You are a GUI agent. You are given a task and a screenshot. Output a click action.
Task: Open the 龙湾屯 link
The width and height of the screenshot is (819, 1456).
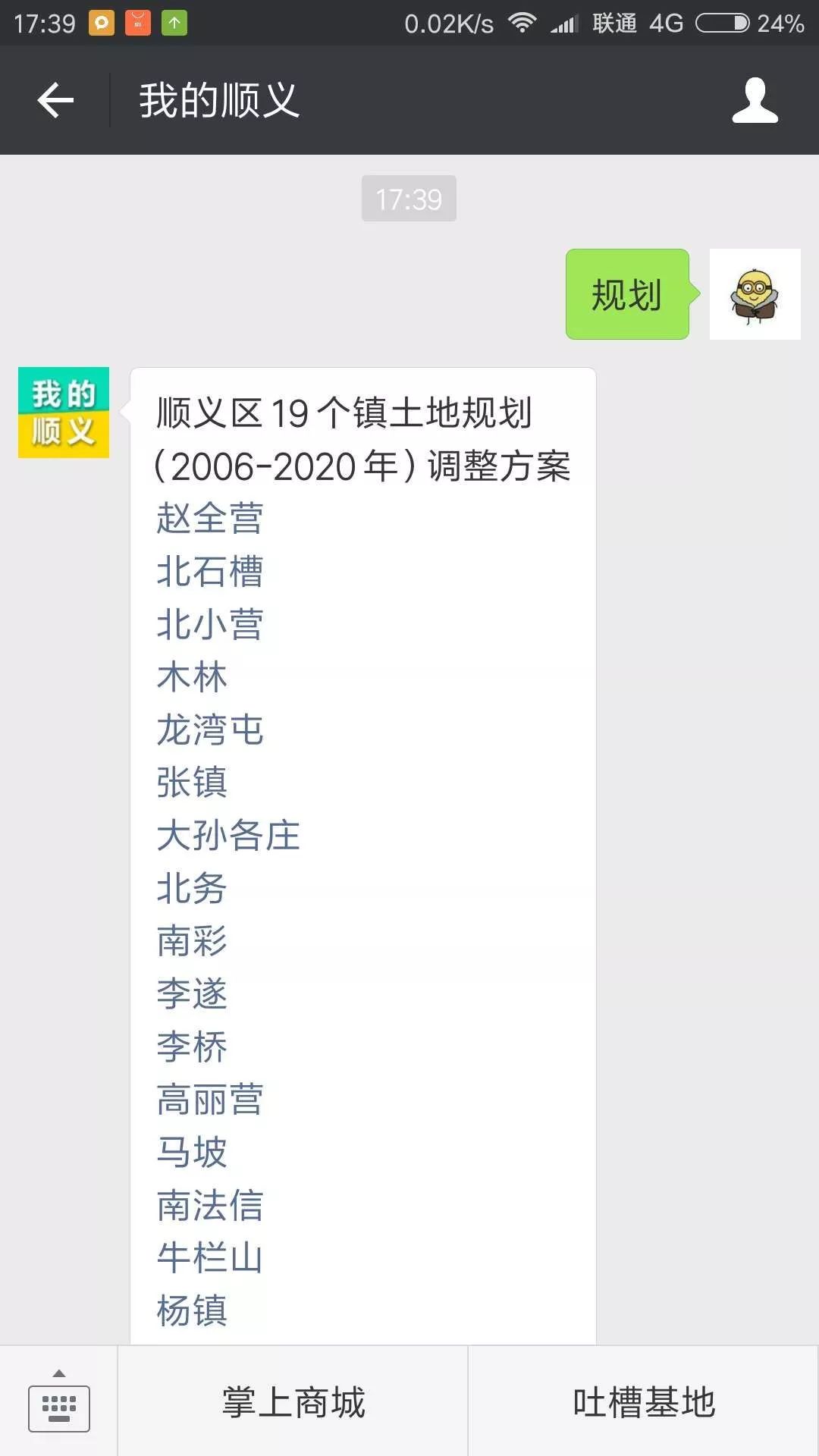[x=209, y=730]
